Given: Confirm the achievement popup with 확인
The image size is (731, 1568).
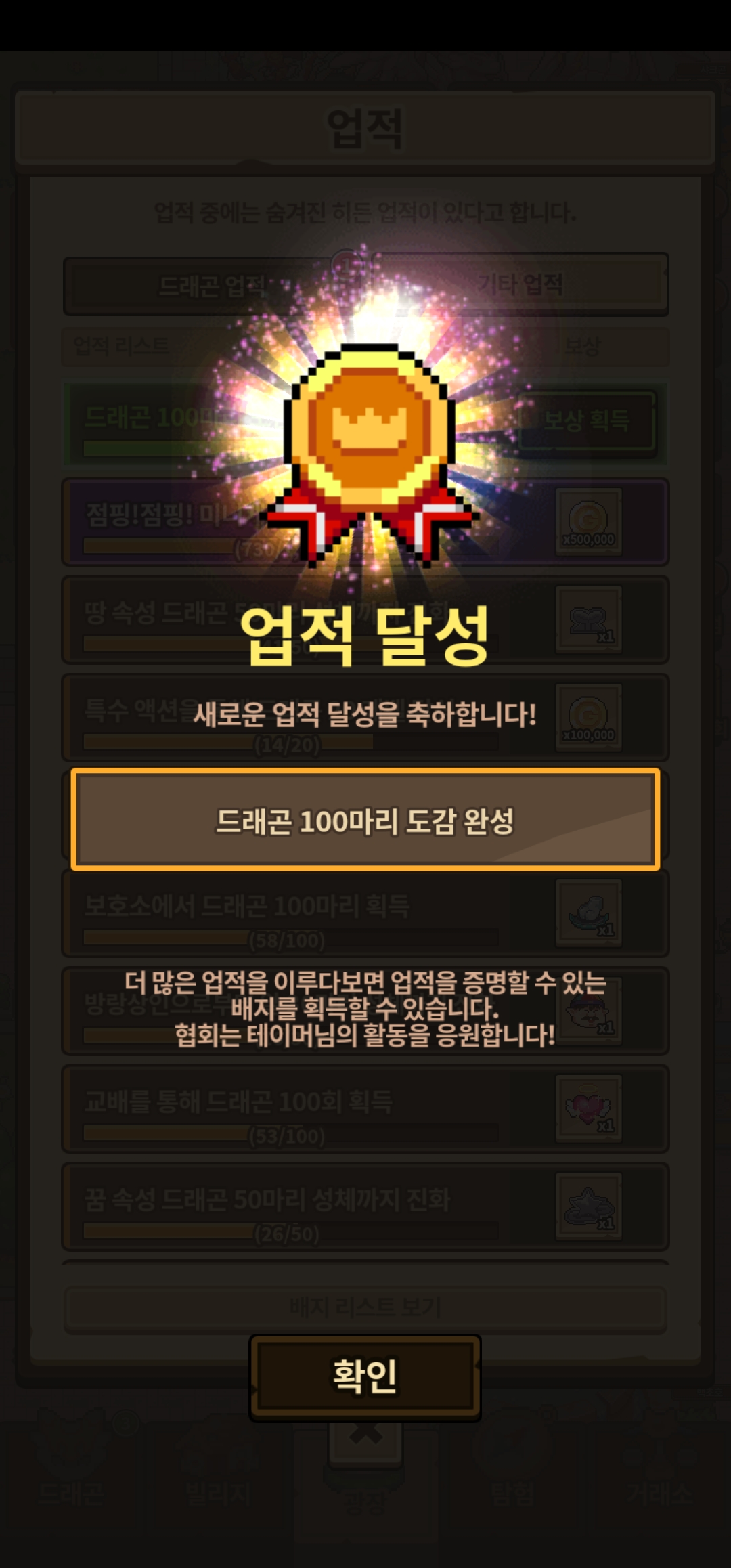Looking at the screenshot, I should tap(365, 1376).
